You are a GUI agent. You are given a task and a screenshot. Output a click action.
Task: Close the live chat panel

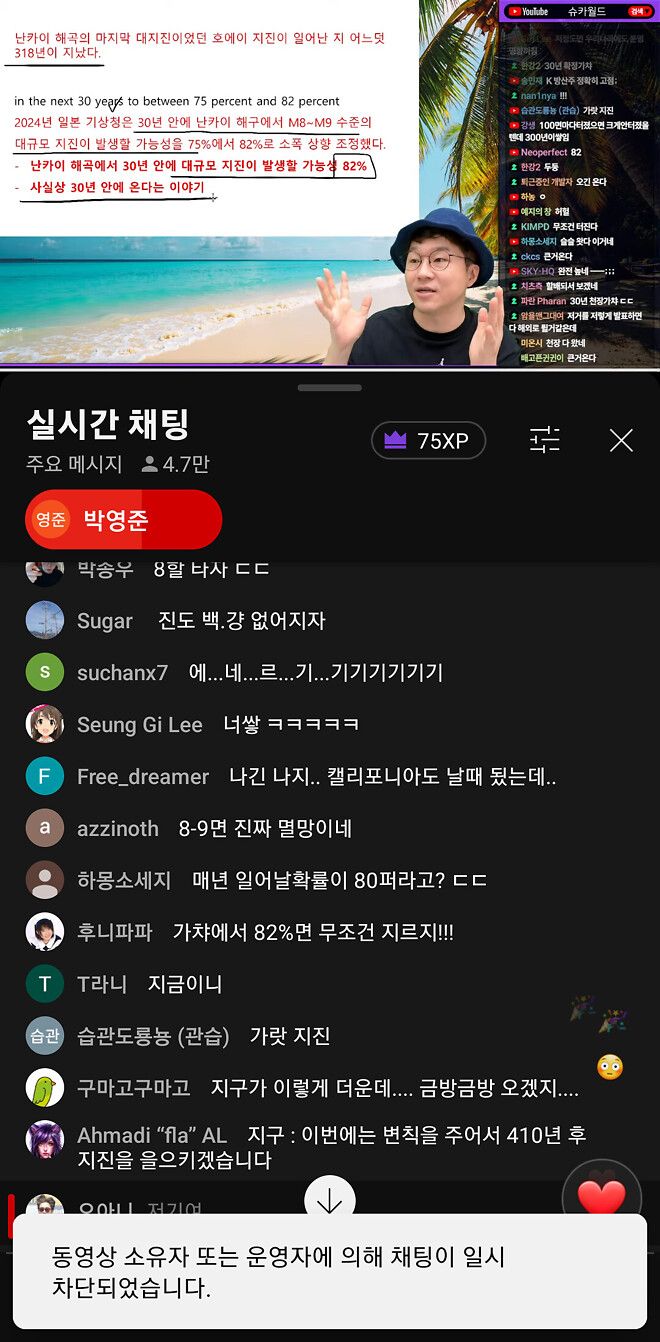[621, 440]
